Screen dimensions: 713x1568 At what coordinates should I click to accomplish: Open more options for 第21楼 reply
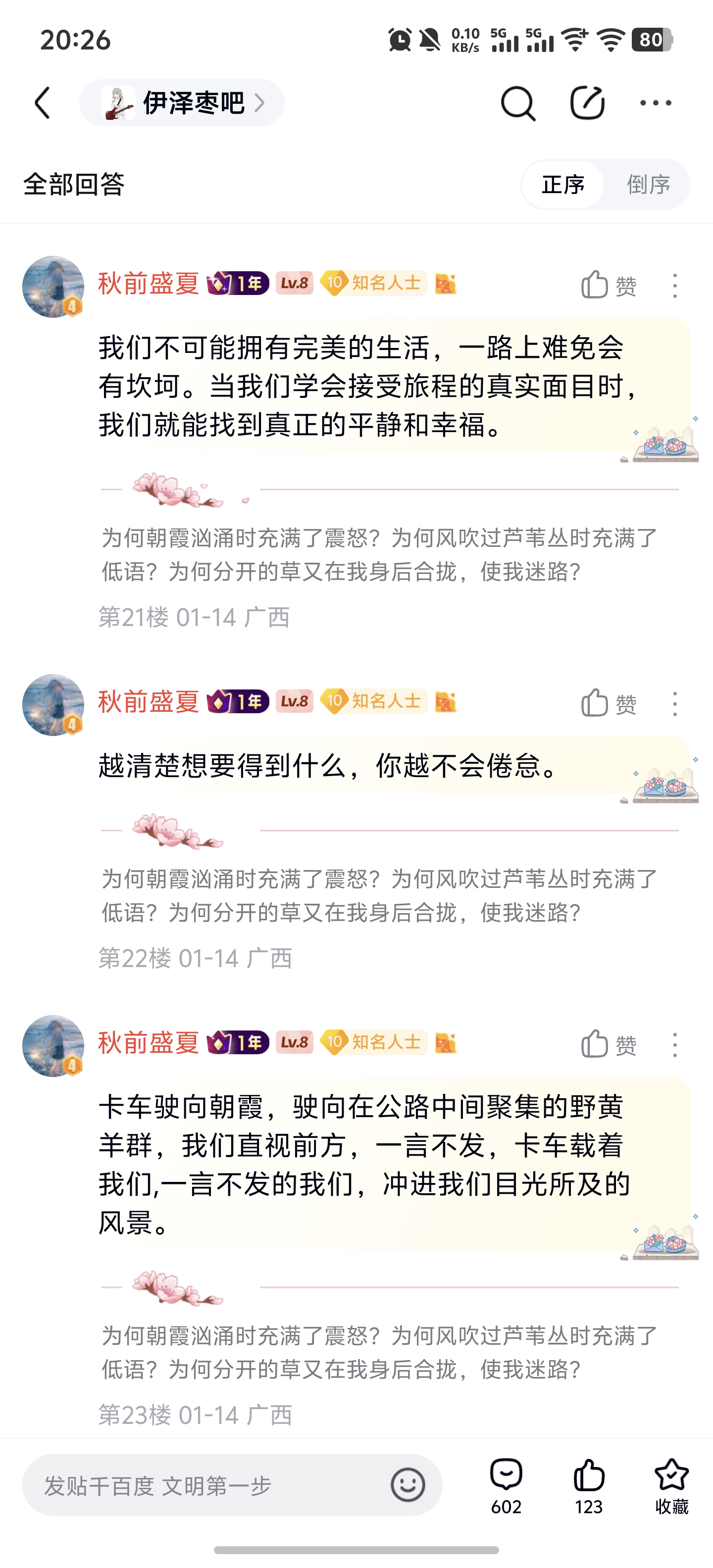tap(675, 285)
